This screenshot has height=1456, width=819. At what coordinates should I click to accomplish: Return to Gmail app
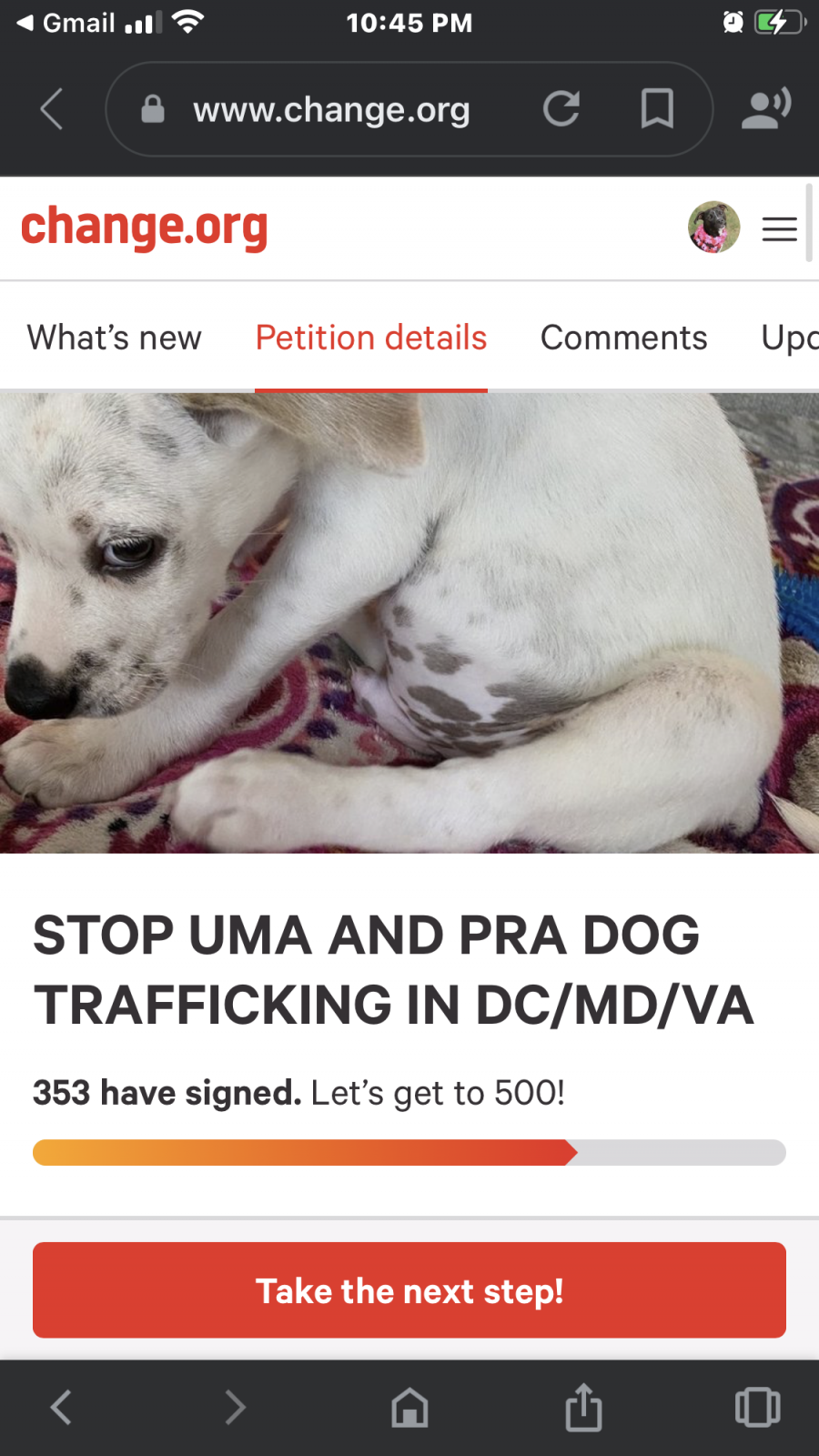pyautogui.click(x=66, y=23)
